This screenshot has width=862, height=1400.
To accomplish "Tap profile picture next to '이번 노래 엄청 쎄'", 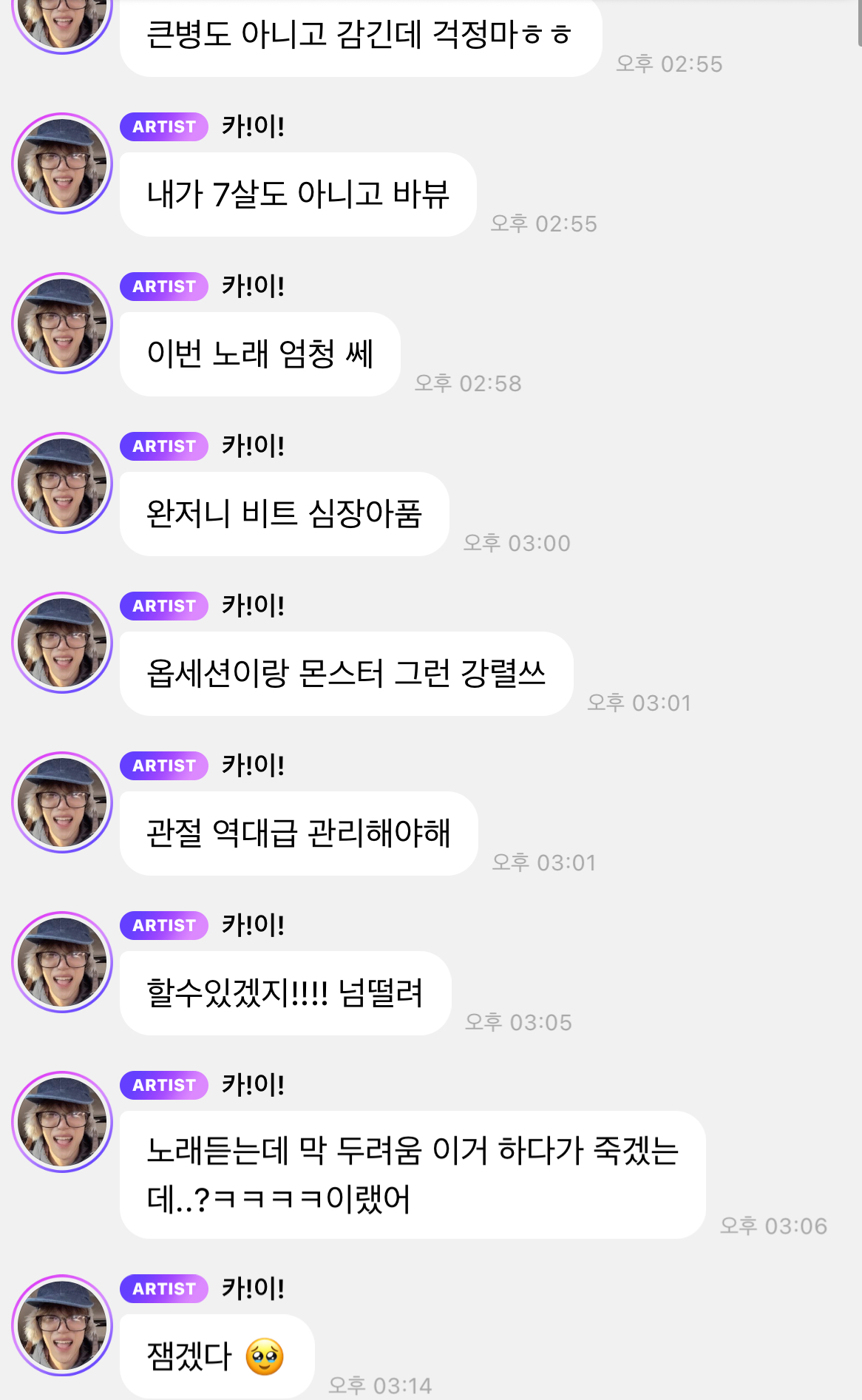I will click(62, 323).
